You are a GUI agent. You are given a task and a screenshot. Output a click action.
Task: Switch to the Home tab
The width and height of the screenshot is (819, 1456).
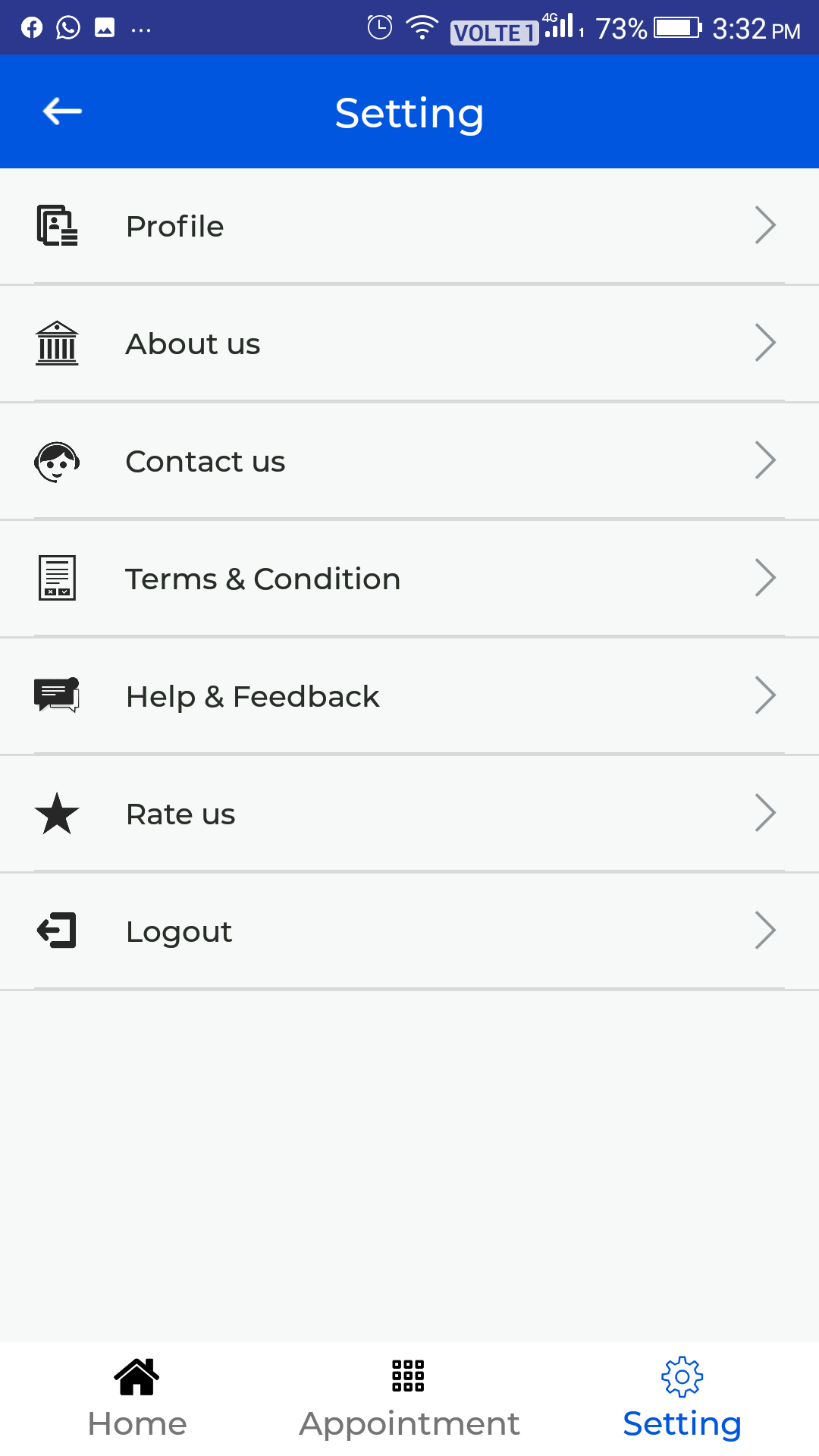(137, 1398)
